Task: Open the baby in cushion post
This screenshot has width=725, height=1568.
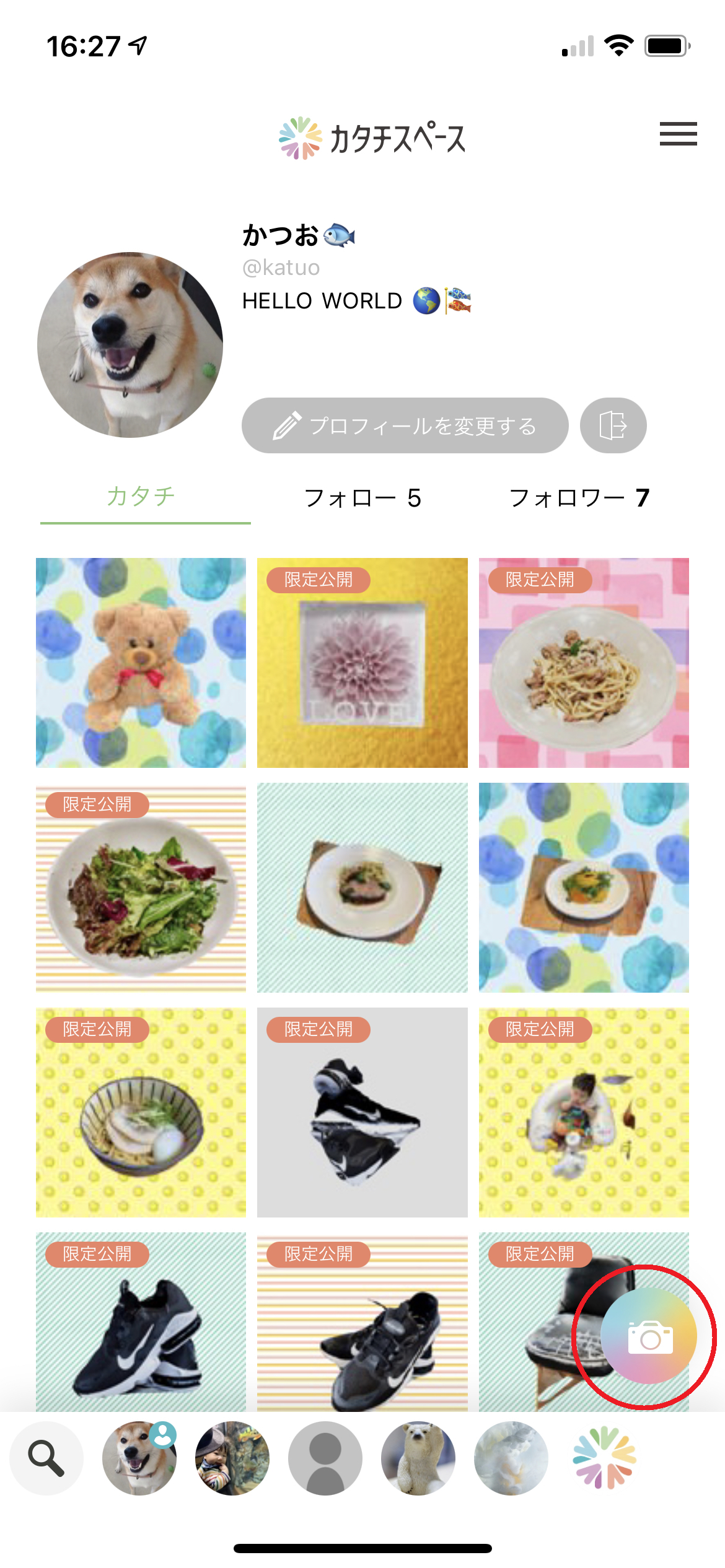Action: point(584,1112)
